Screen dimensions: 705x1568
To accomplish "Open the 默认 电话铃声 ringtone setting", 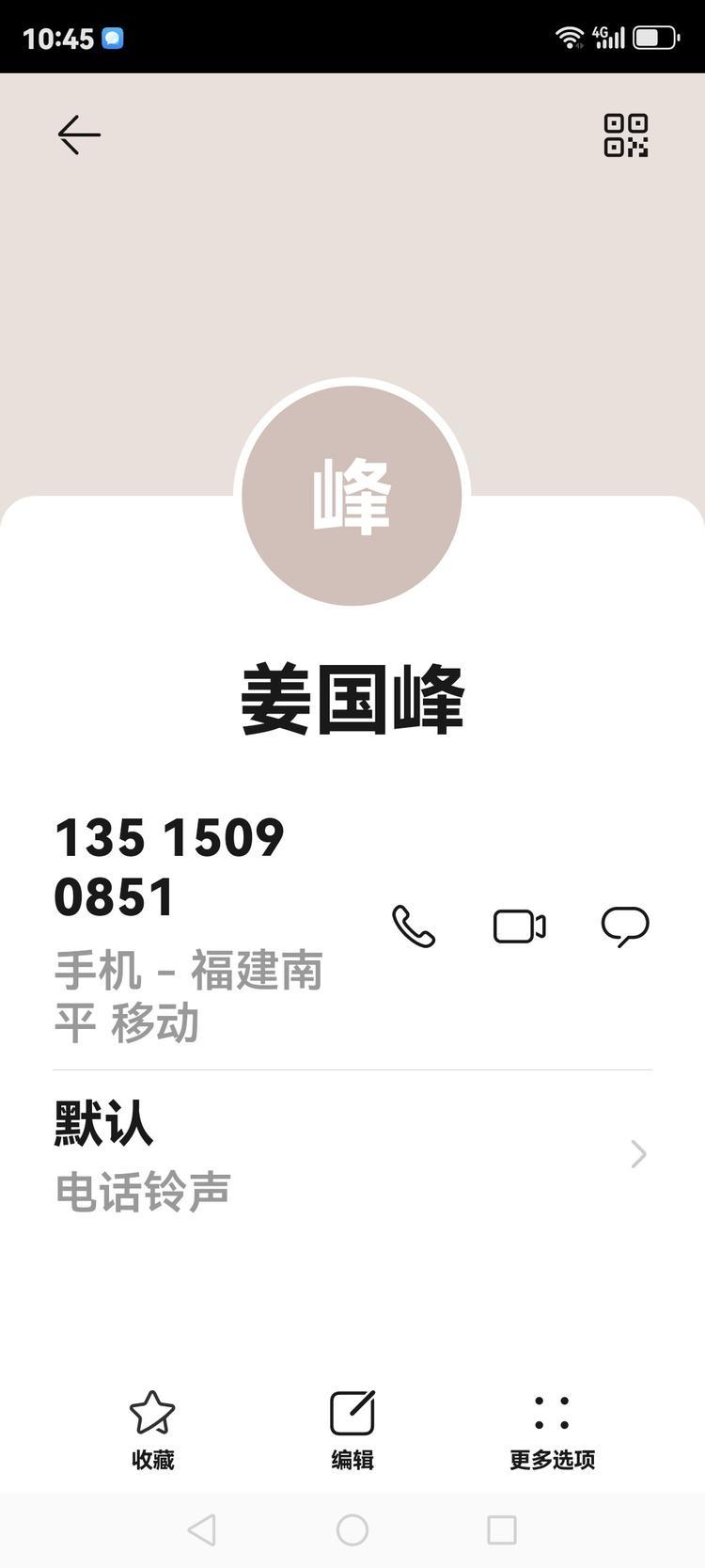I will (x=352, y=1154).
